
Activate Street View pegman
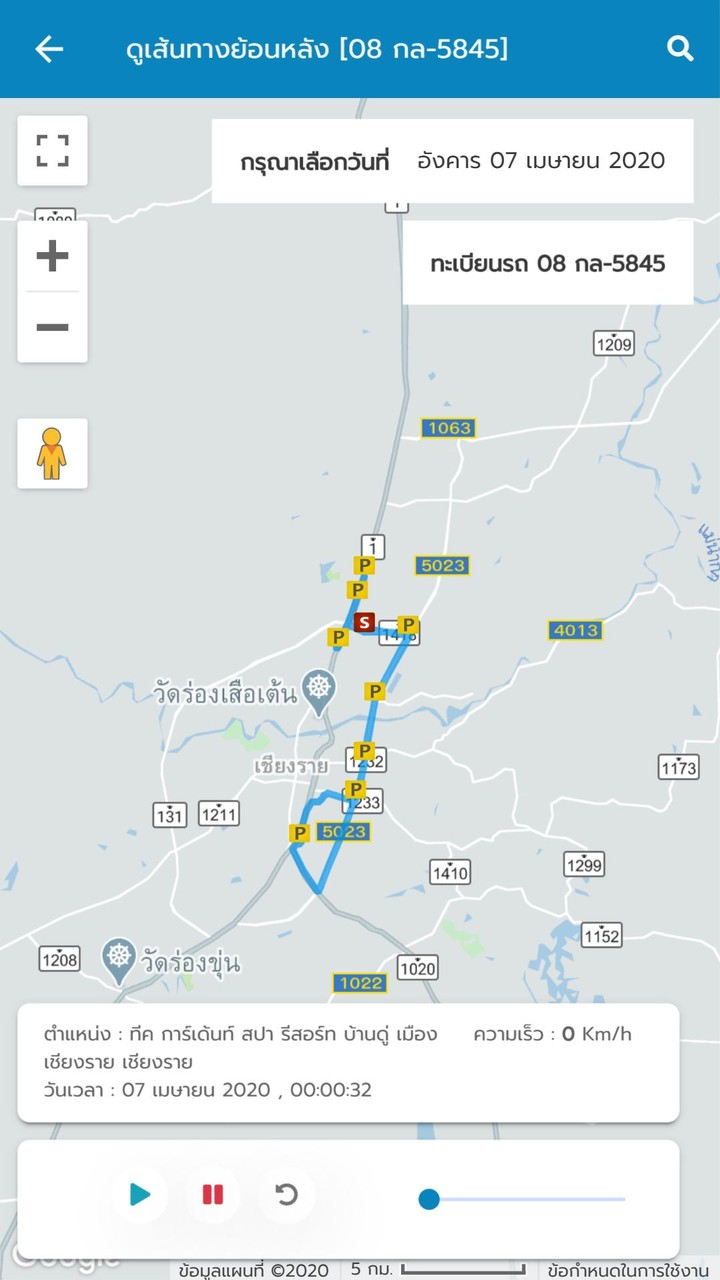click(52, 452)
